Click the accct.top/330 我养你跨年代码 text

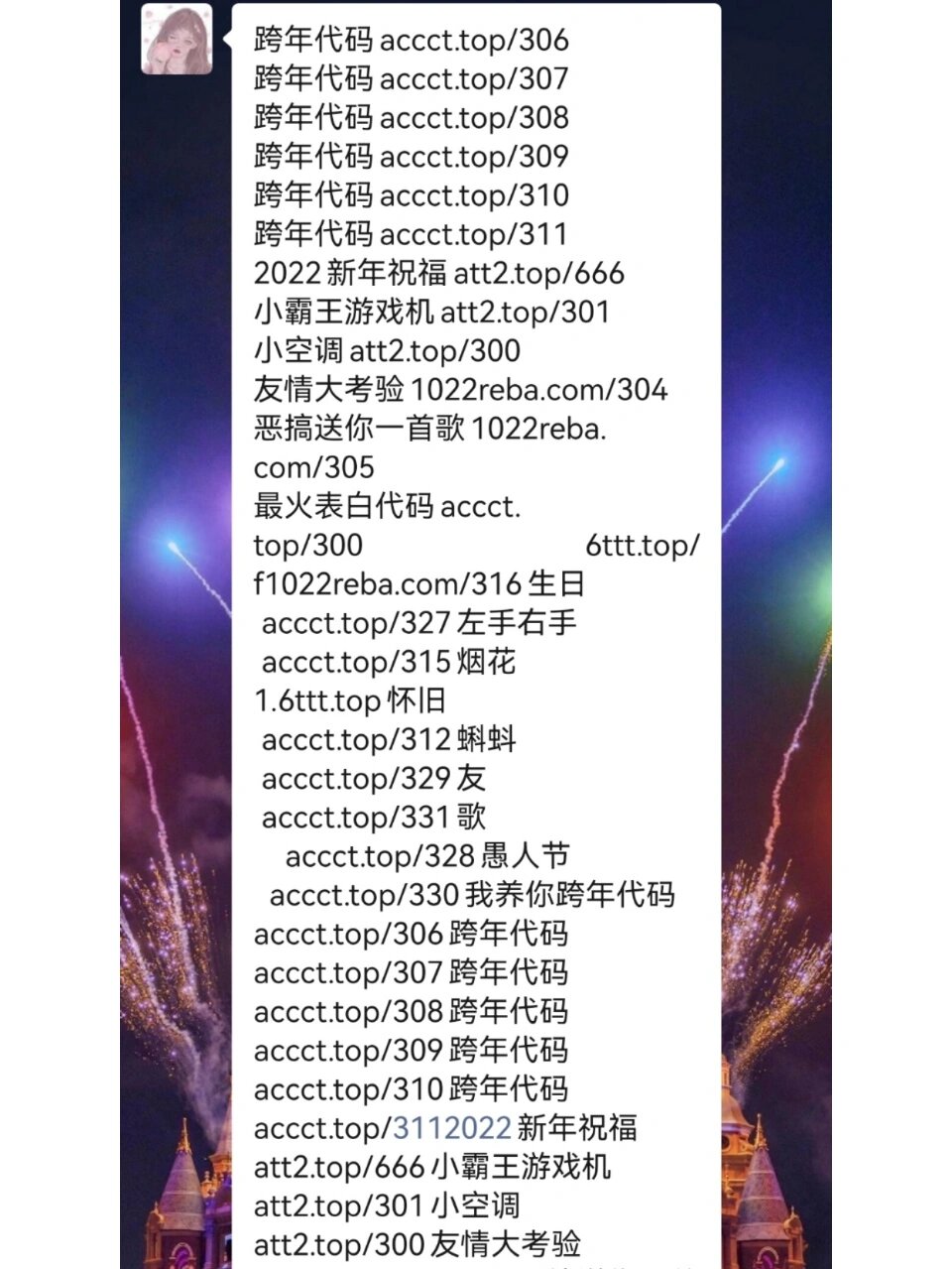(472, 894)
